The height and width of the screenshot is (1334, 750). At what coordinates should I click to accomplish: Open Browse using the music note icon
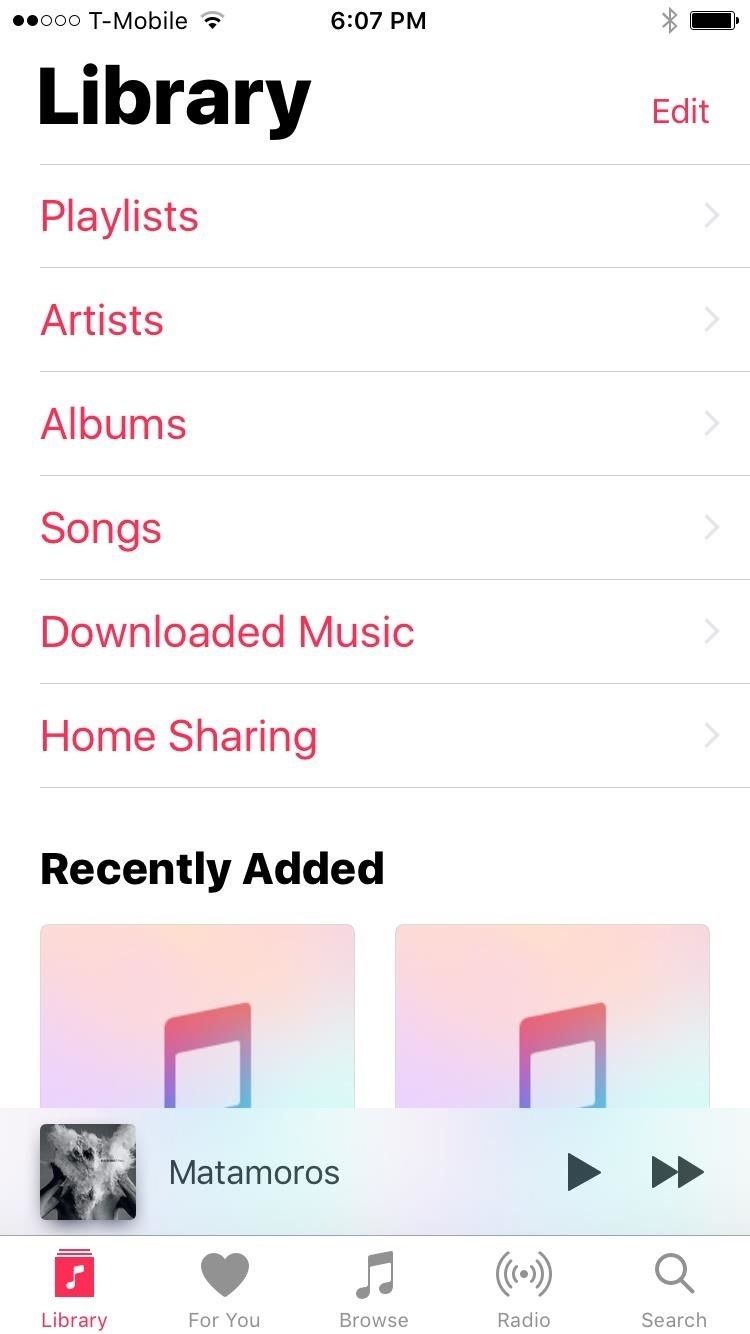click(373, 1272)
